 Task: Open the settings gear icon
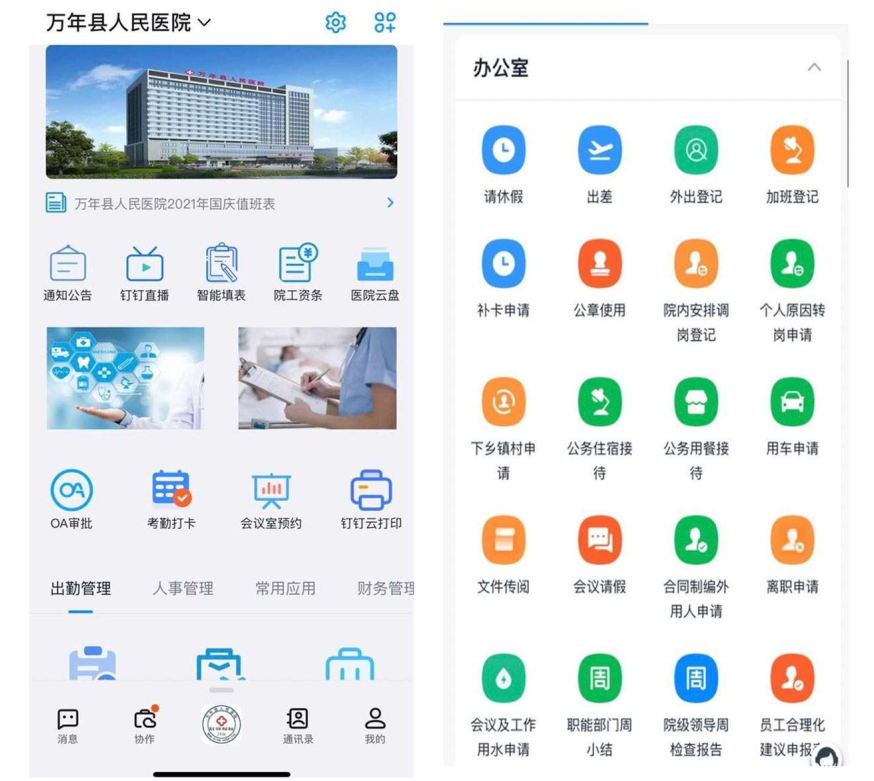[336, 22]
